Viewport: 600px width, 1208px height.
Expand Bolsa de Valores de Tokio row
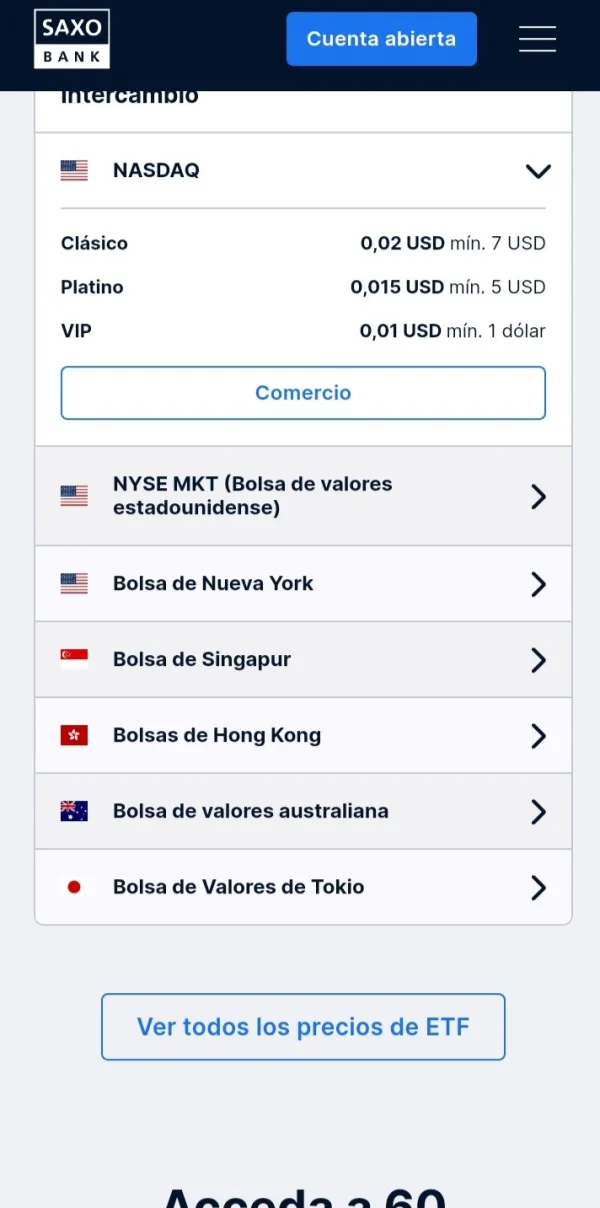[303, 887]
